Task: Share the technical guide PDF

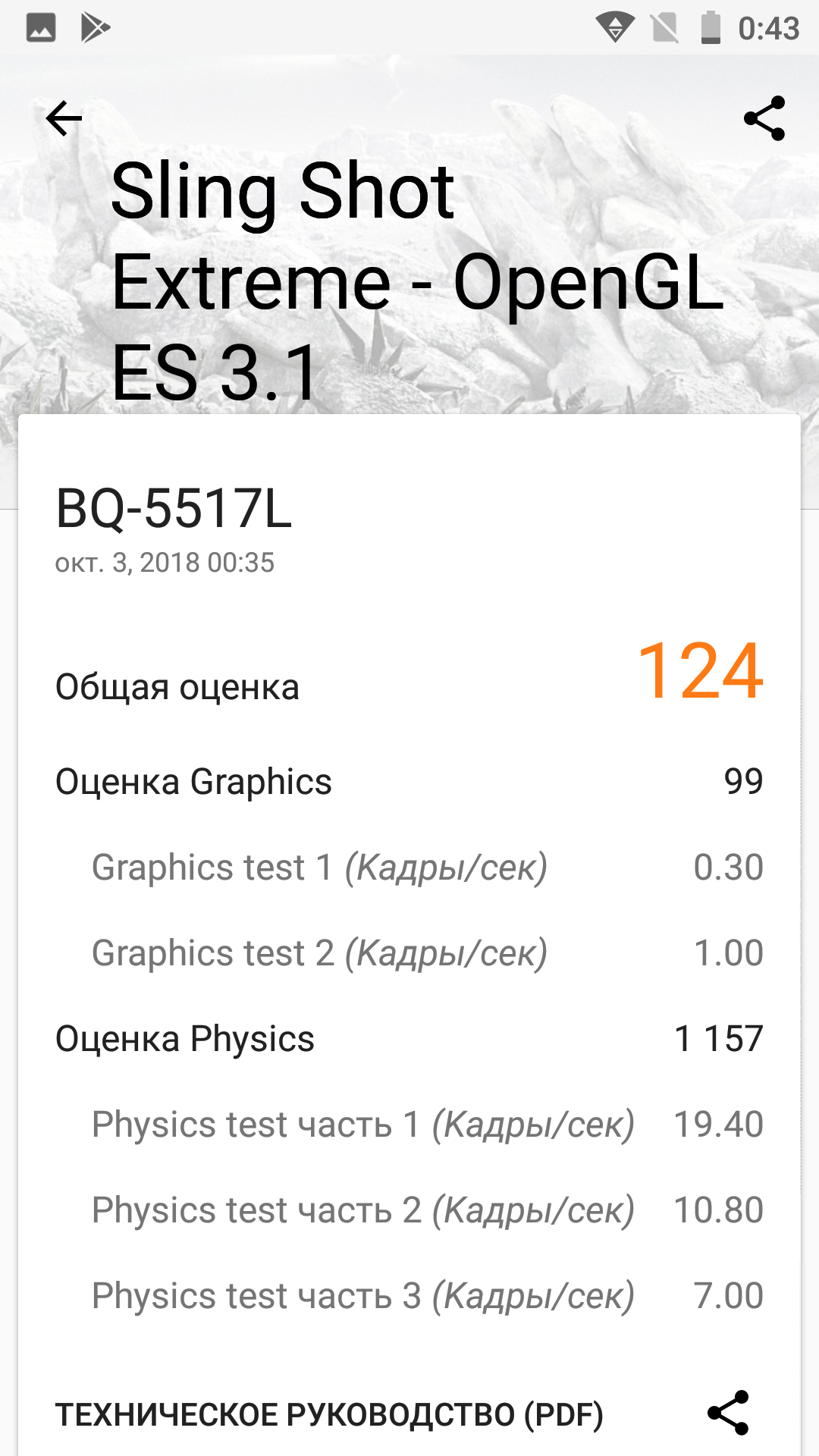Action: [x=728, y=1413]
